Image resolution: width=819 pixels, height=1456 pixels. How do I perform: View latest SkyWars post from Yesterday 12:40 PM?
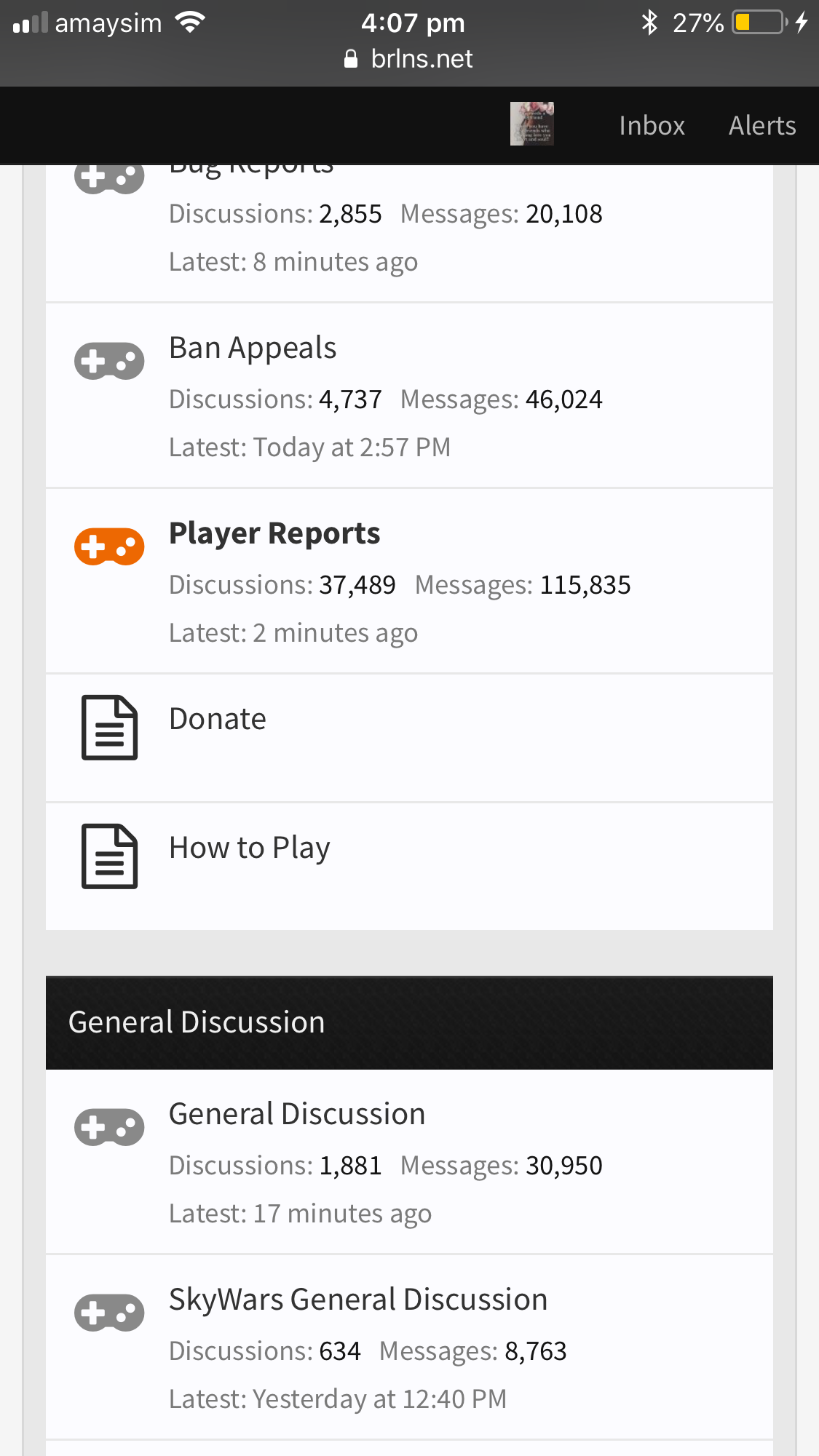[379, 1399]
